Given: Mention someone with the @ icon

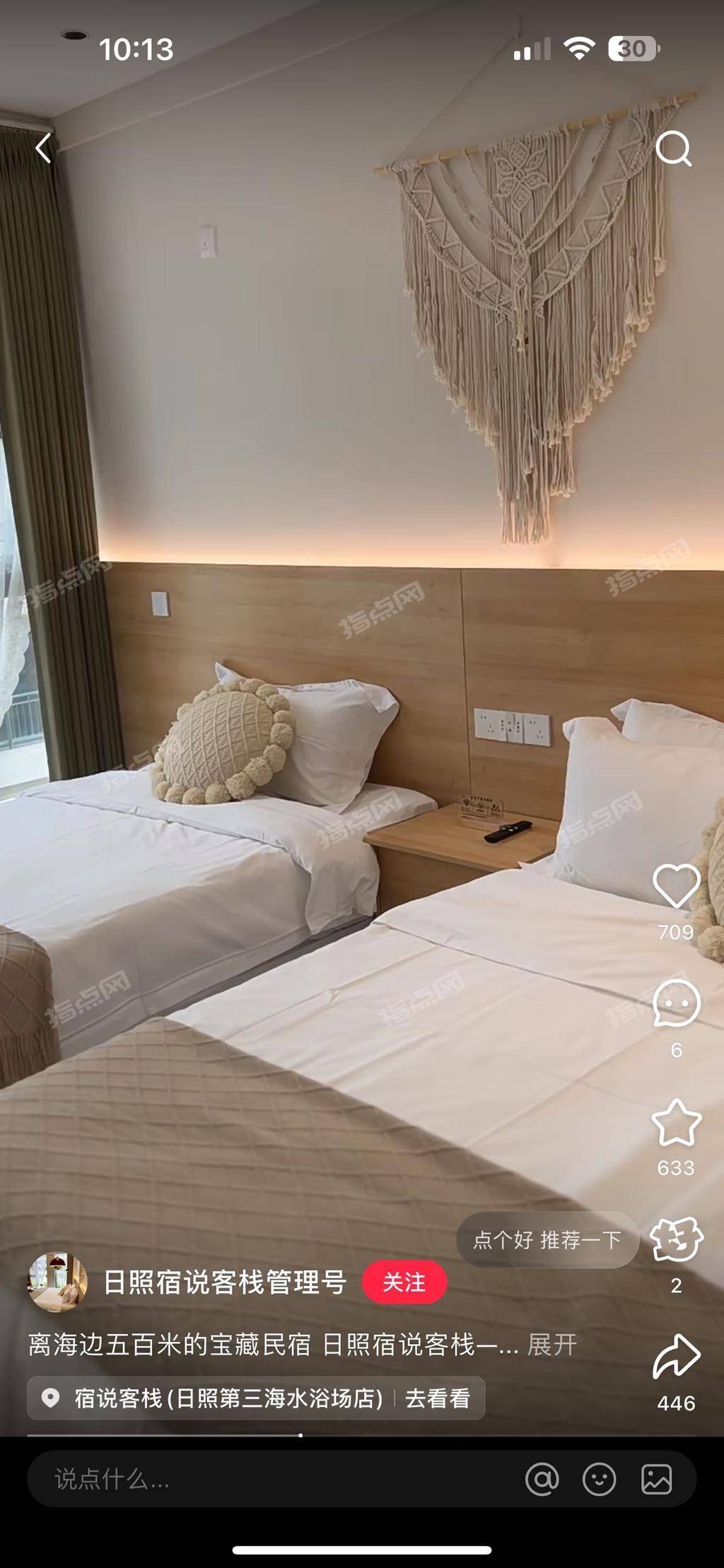Looking at the screenshot, I should (x=542, y=1479).
